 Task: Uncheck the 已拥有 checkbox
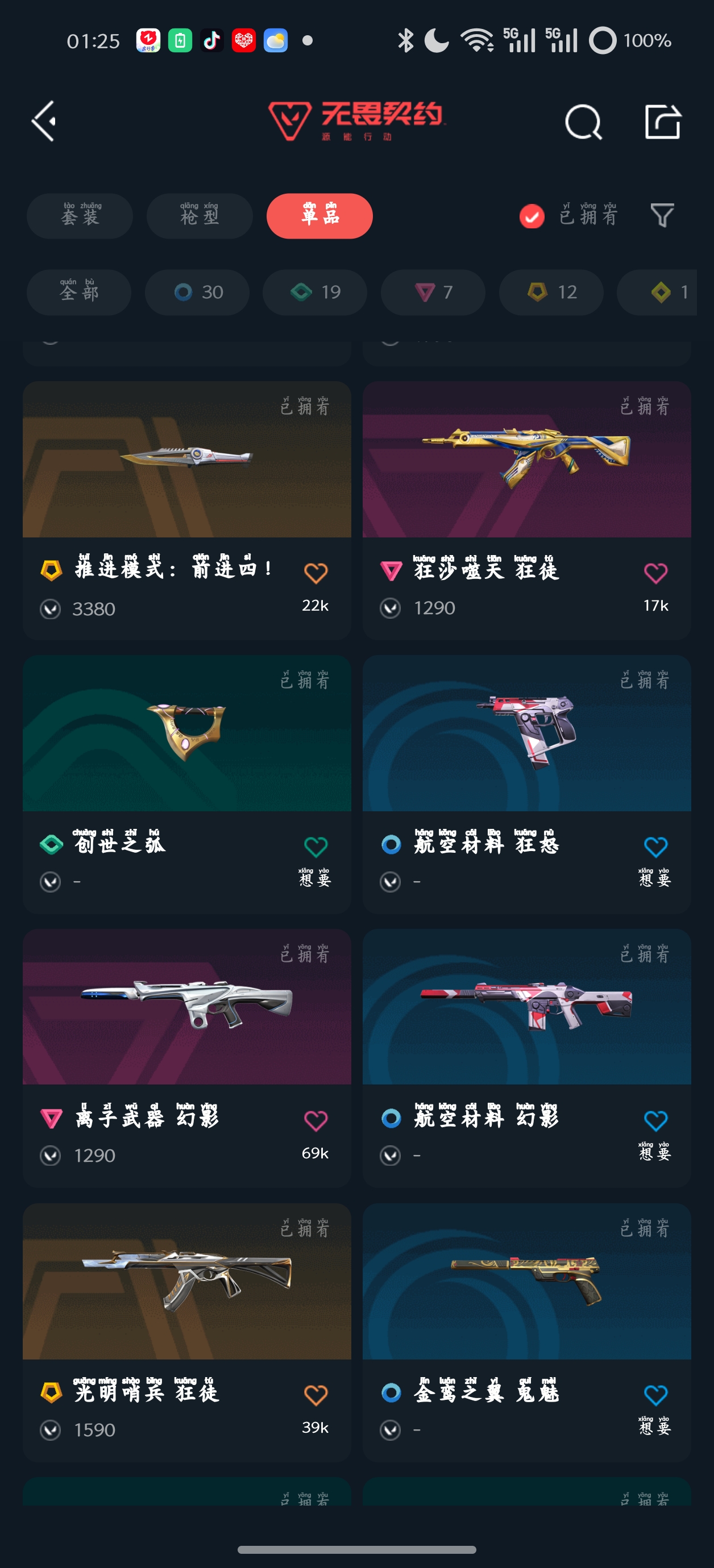point(531,216)
